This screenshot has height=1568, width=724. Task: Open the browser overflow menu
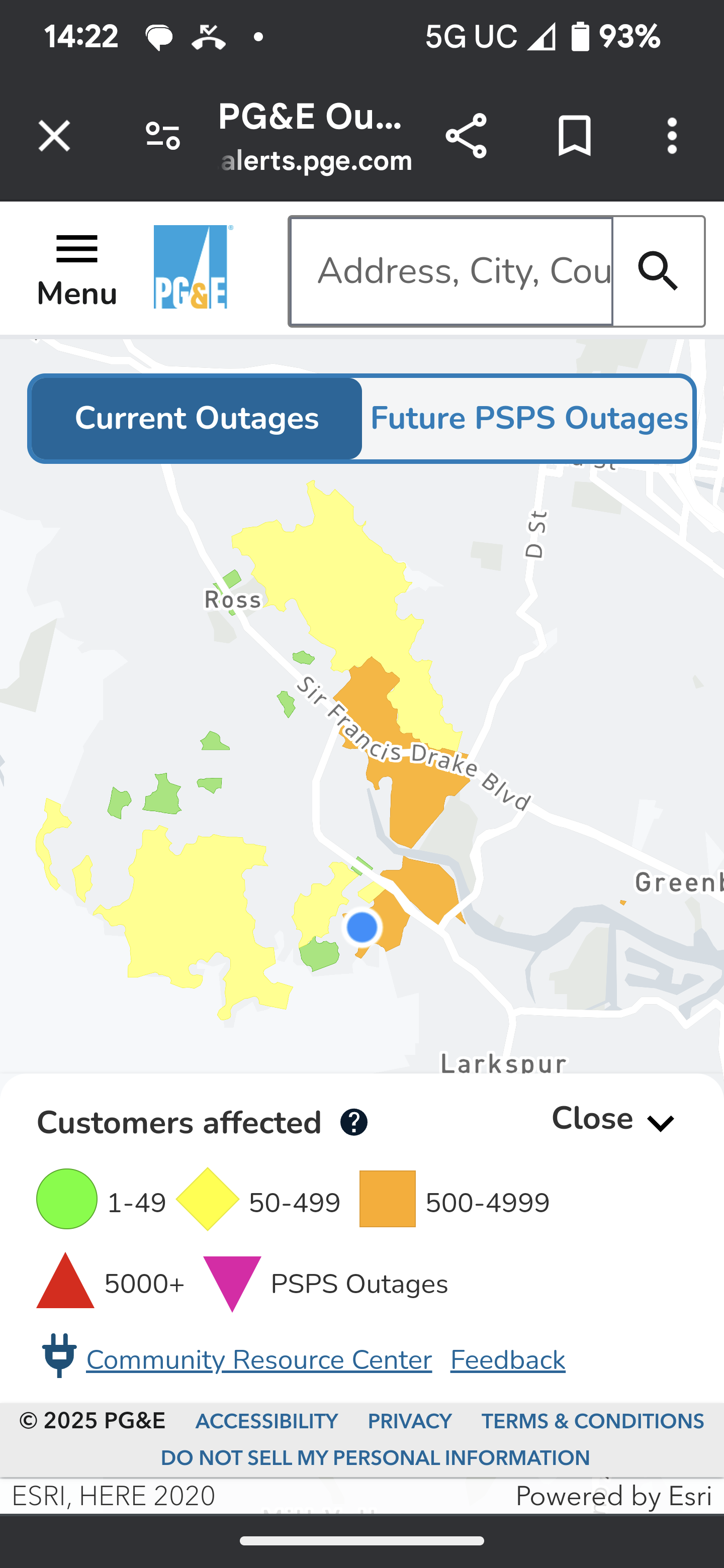[672, 135]
